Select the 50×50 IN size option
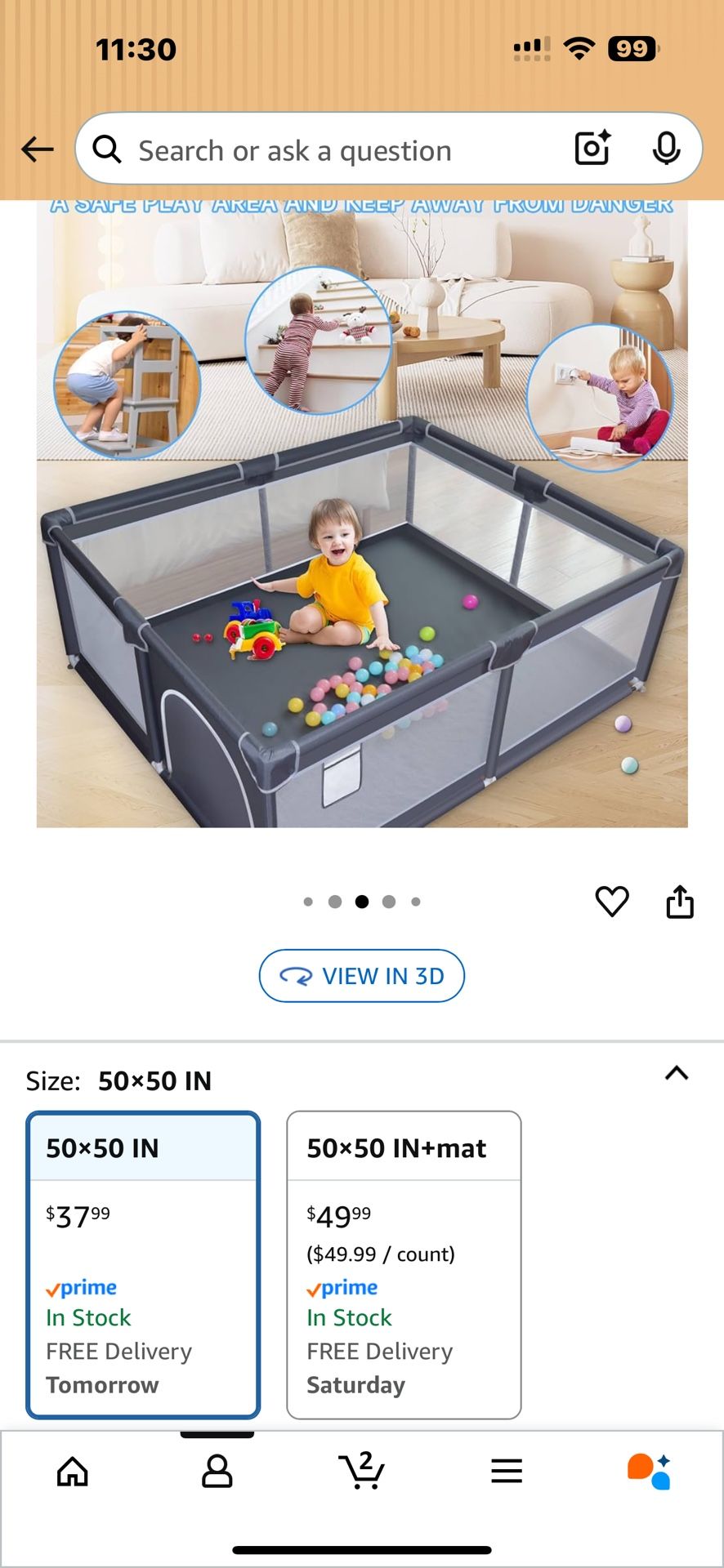 click(x=143, y=1265)
